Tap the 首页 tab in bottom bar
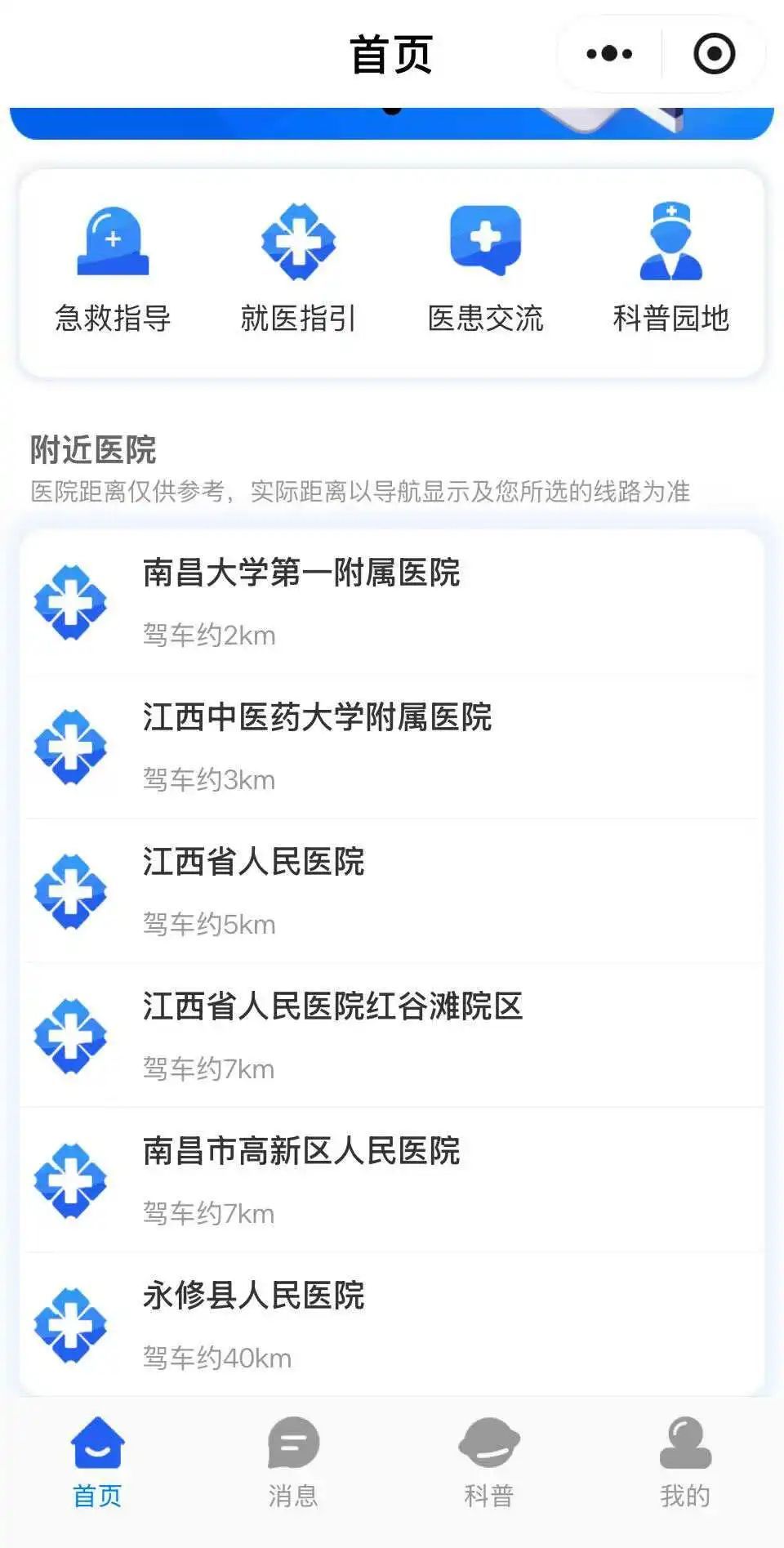The image size is (784, 1548). pos(97,1462)
